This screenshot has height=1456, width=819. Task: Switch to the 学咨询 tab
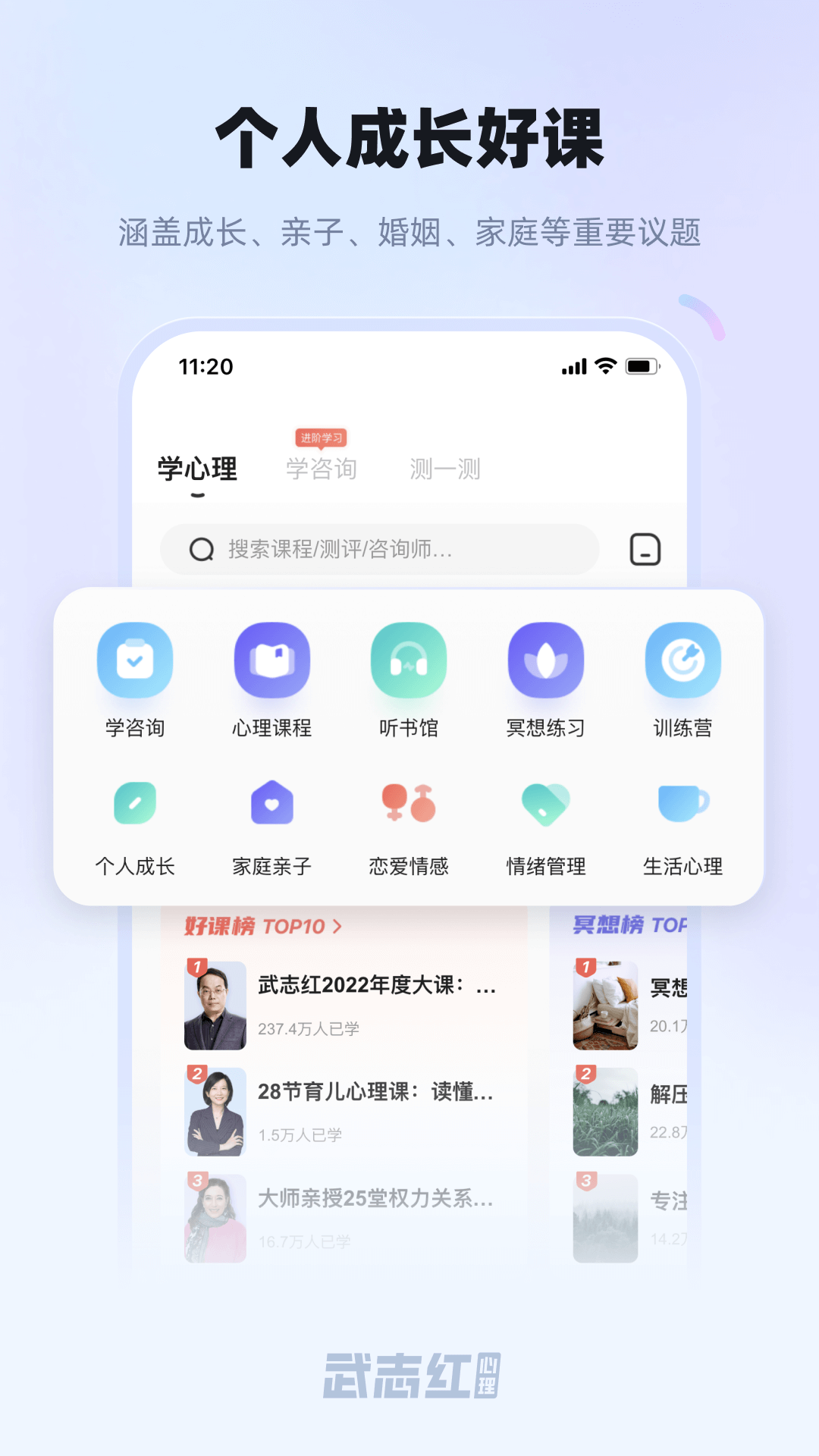click(x=322, y=469)
